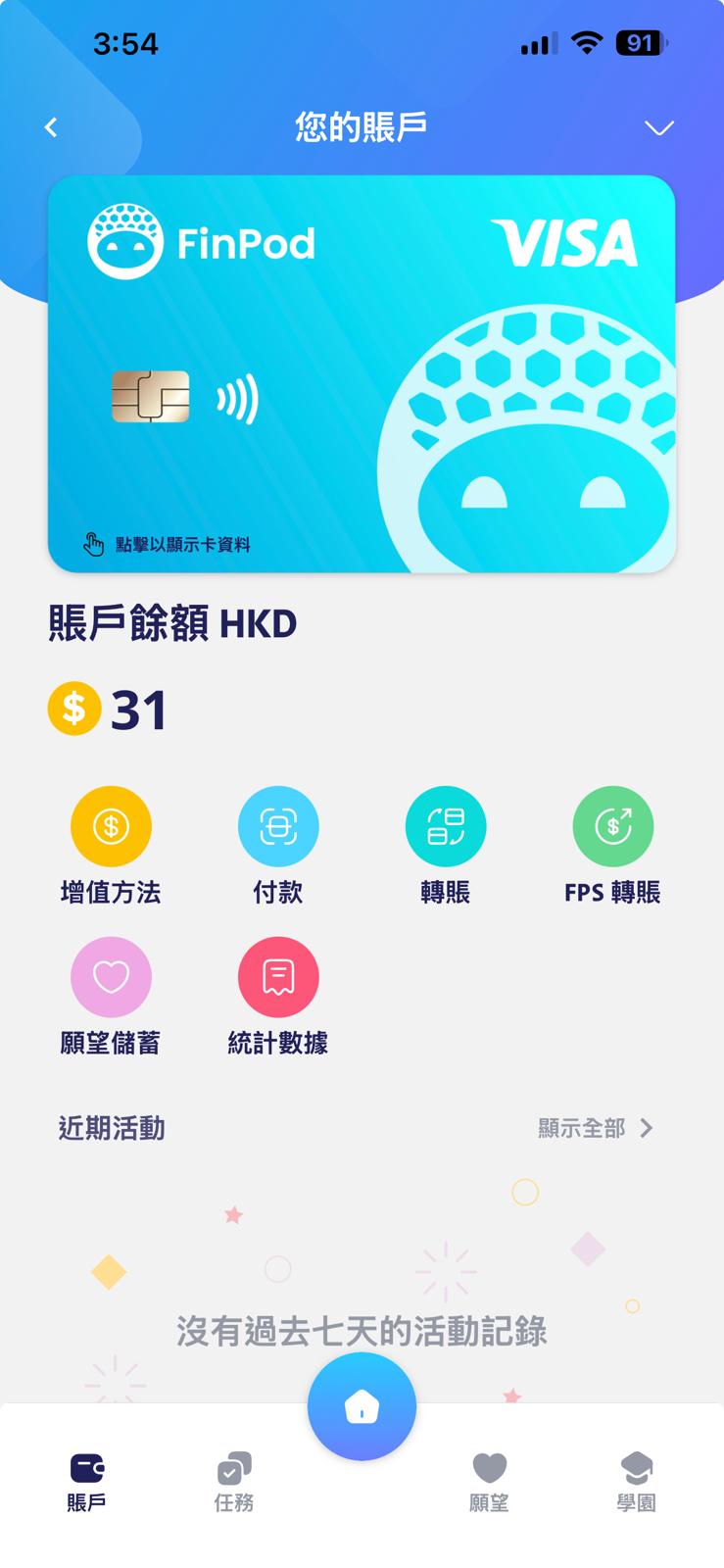Switch to the 賬戶 tab
724x1568 pixels.
(86, 1481)
